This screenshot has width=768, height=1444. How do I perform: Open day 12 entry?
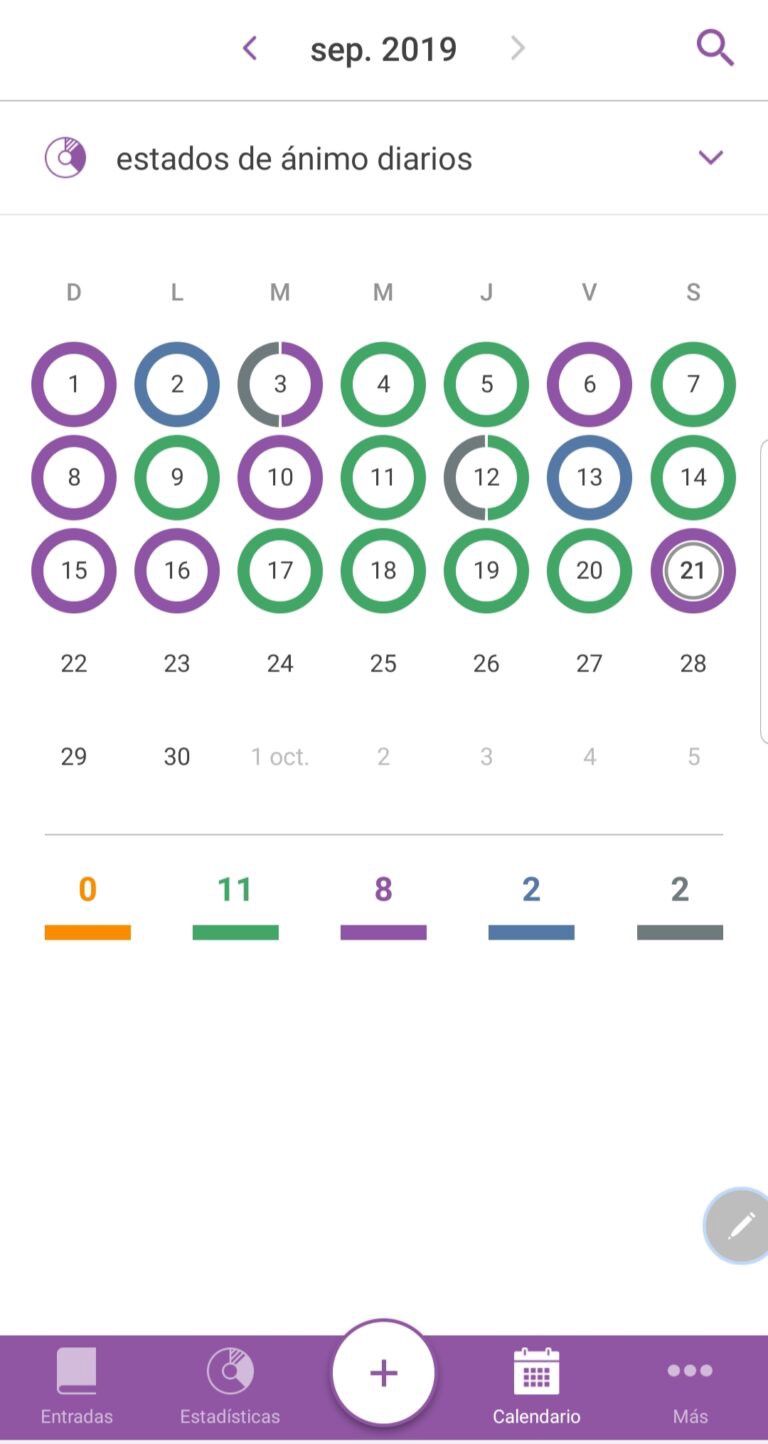(x=486, y=477)
